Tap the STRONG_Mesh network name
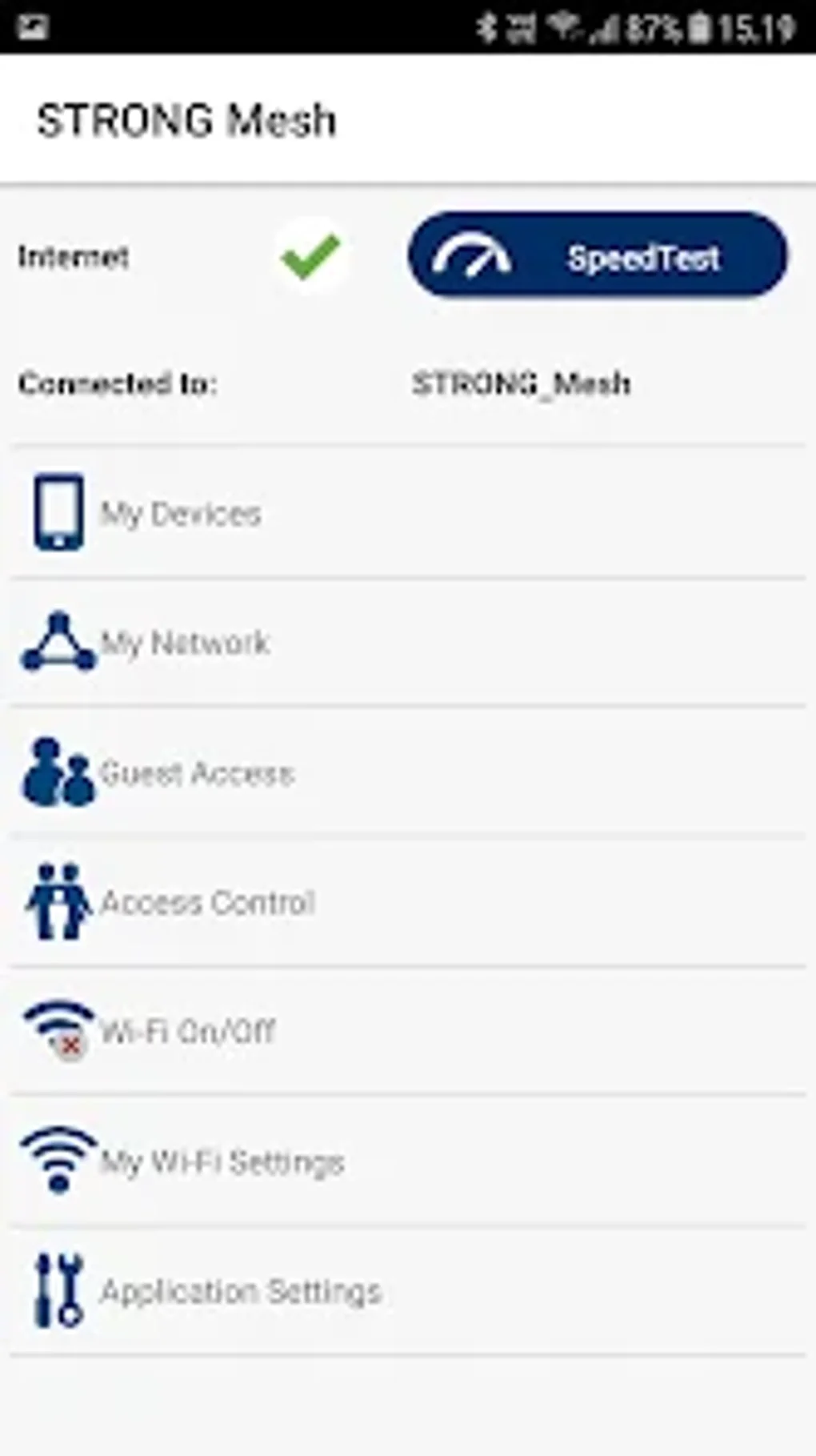This screenshot has width=816, height=1456. (x=522, y=383)
